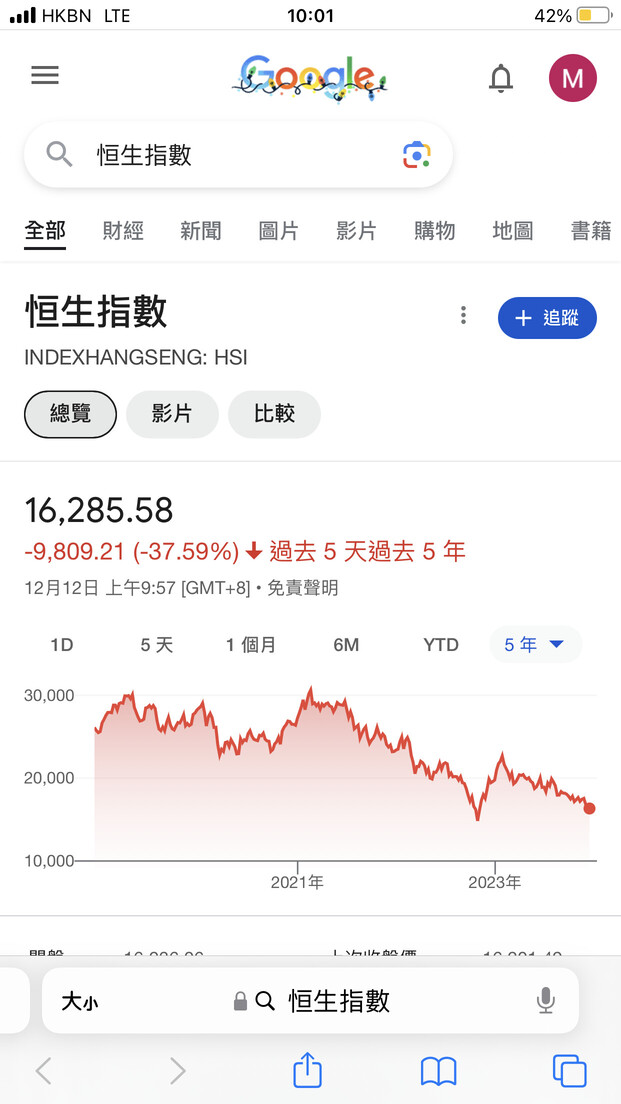Open Safari tabs overview
621x1104 pixels.
pyautogui.click(x=569, y=1071)
